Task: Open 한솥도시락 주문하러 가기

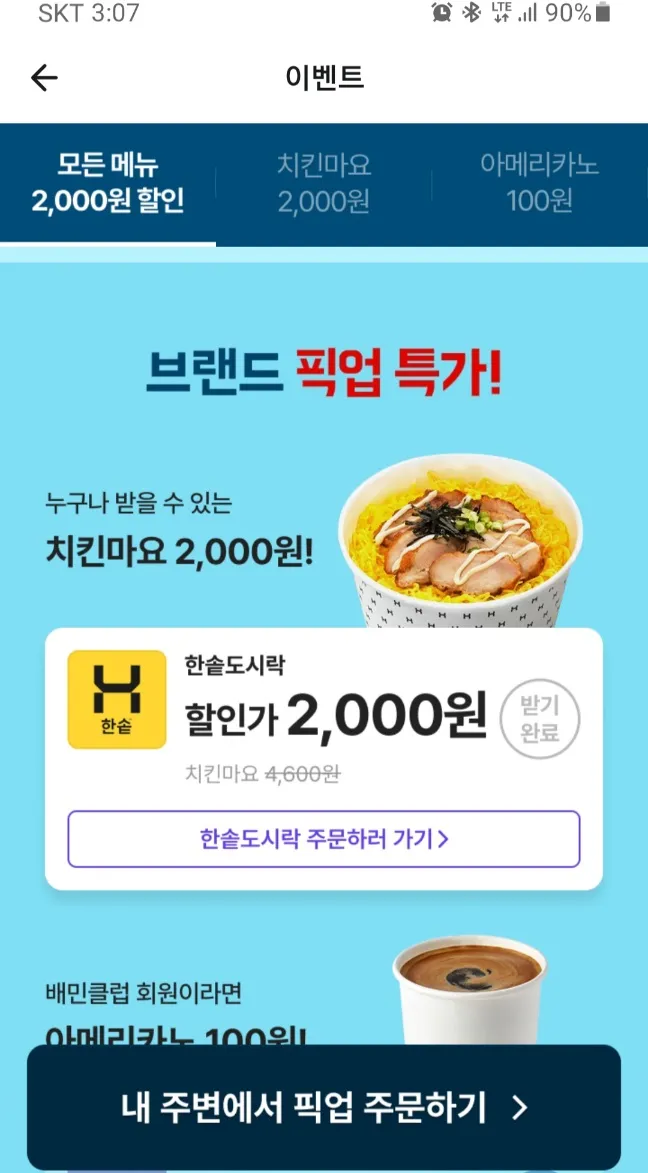Action: tap(324, 839)
